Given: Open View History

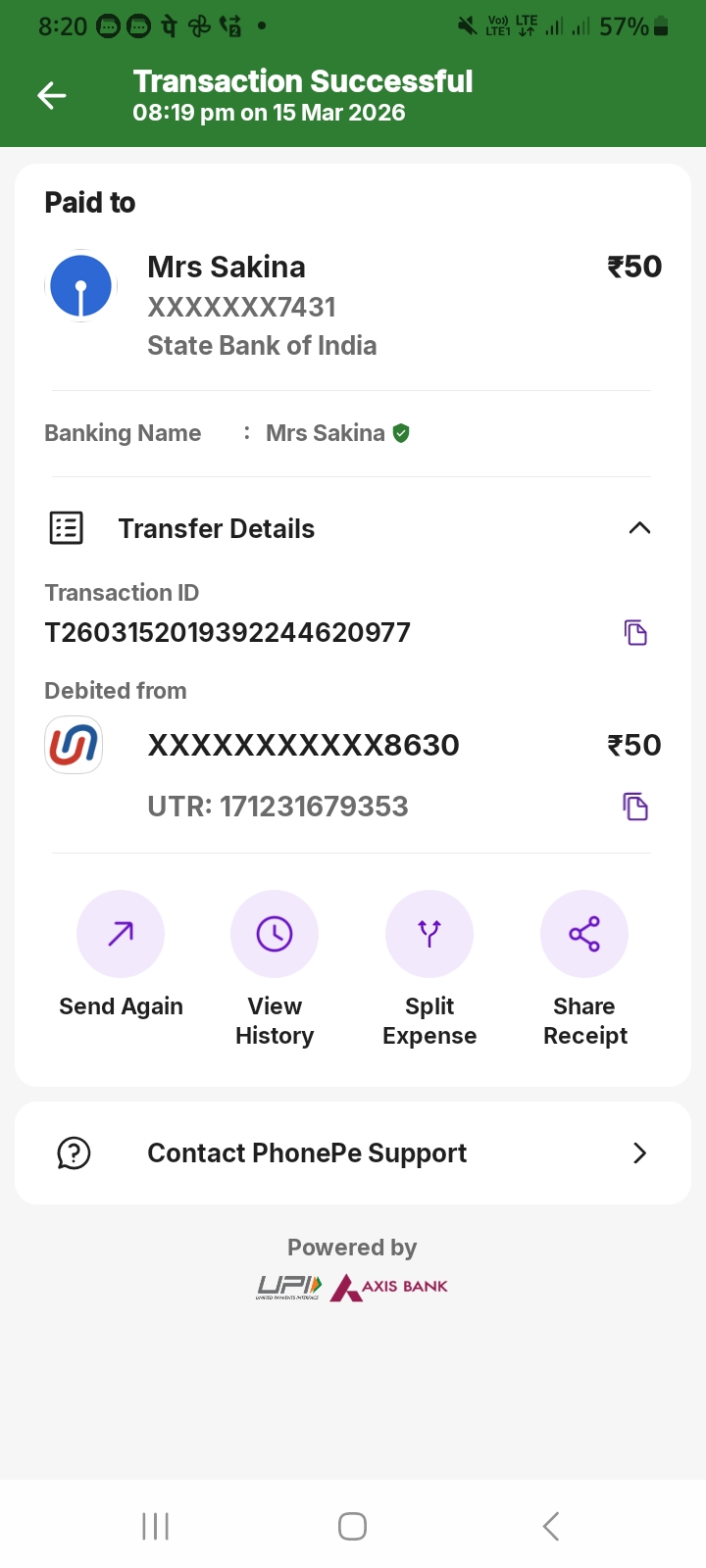Looking at the screenshot, I should tap(275, 934).
